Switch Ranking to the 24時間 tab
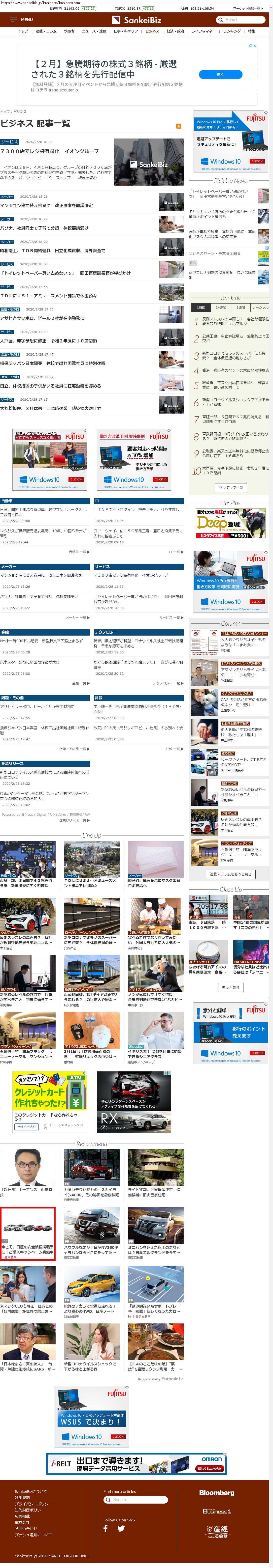273x1568 pixels. pyautogui.click(x=221, y=308)
